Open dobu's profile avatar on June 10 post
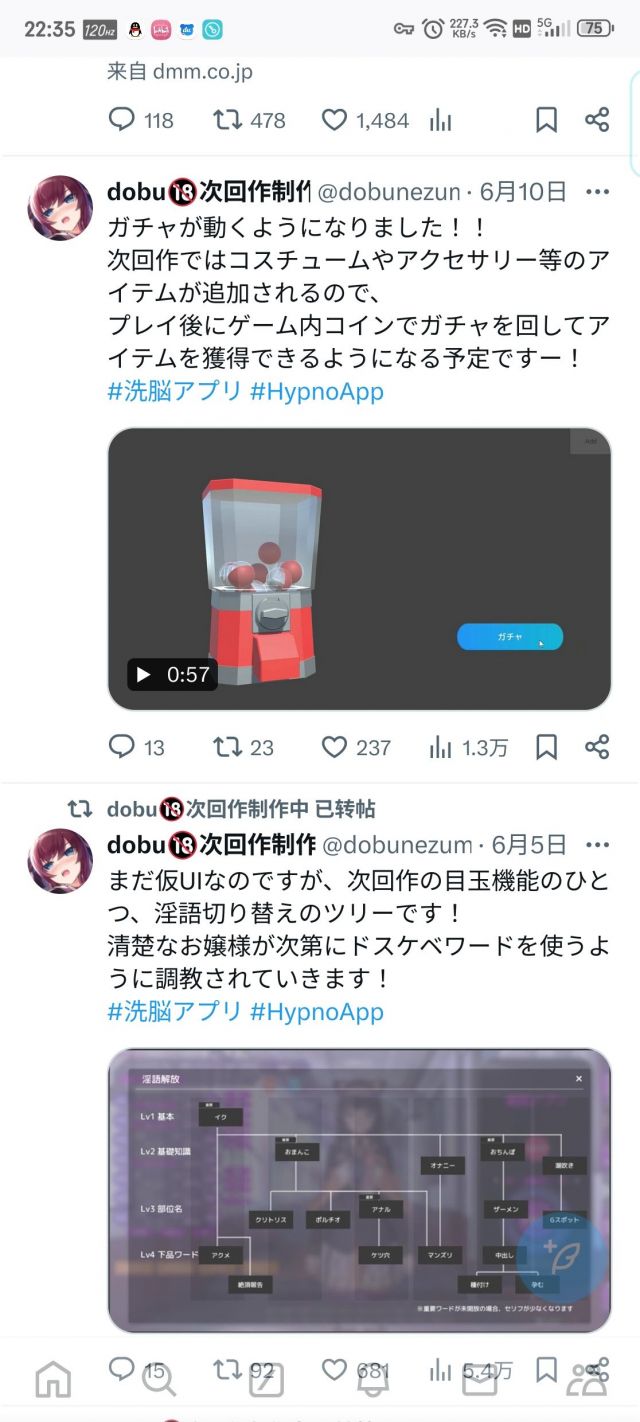The width and height of the screenshot is (640, 1422). click(x=60, y=208)
